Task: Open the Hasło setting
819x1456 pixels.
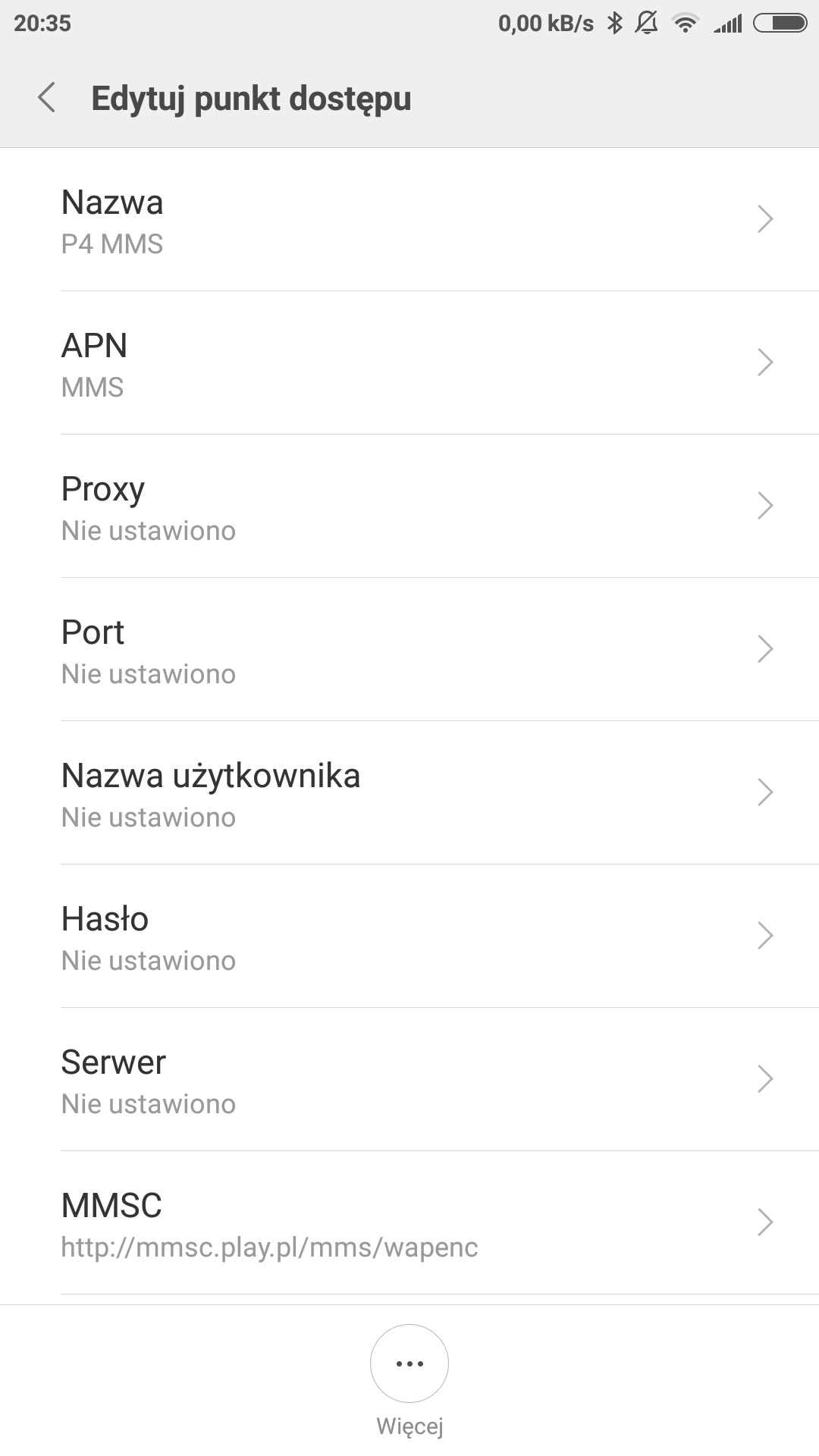Action: tap(409, 937)
